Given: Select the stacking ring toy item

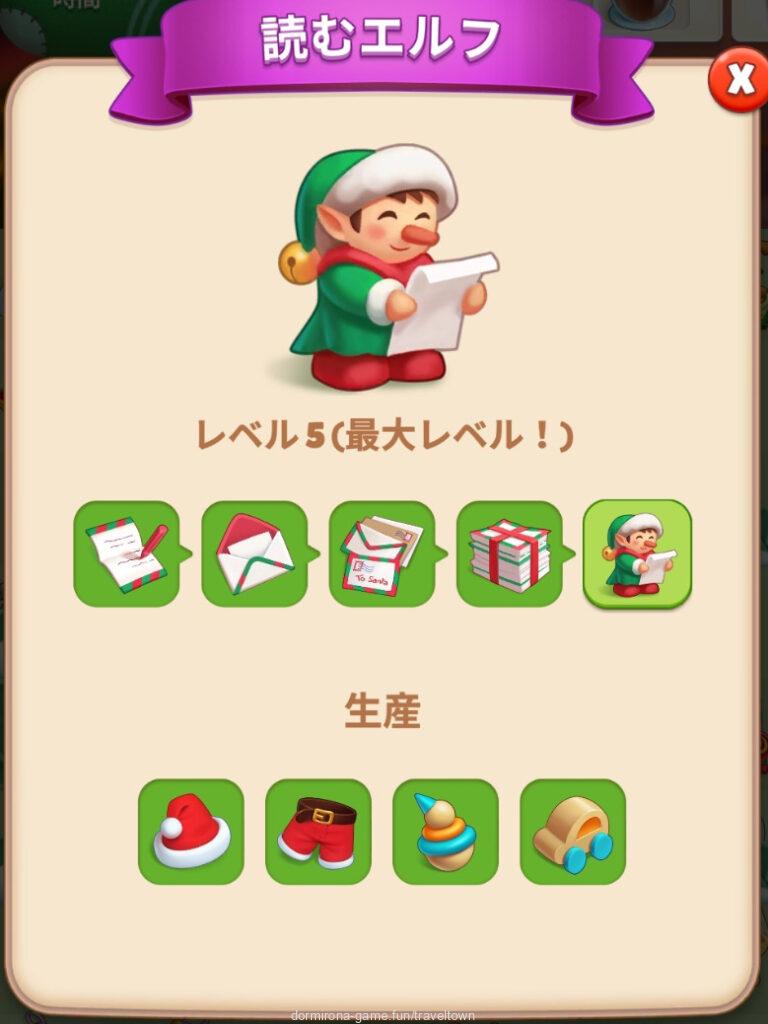Looking at the screenshot, I should (446, 832).
